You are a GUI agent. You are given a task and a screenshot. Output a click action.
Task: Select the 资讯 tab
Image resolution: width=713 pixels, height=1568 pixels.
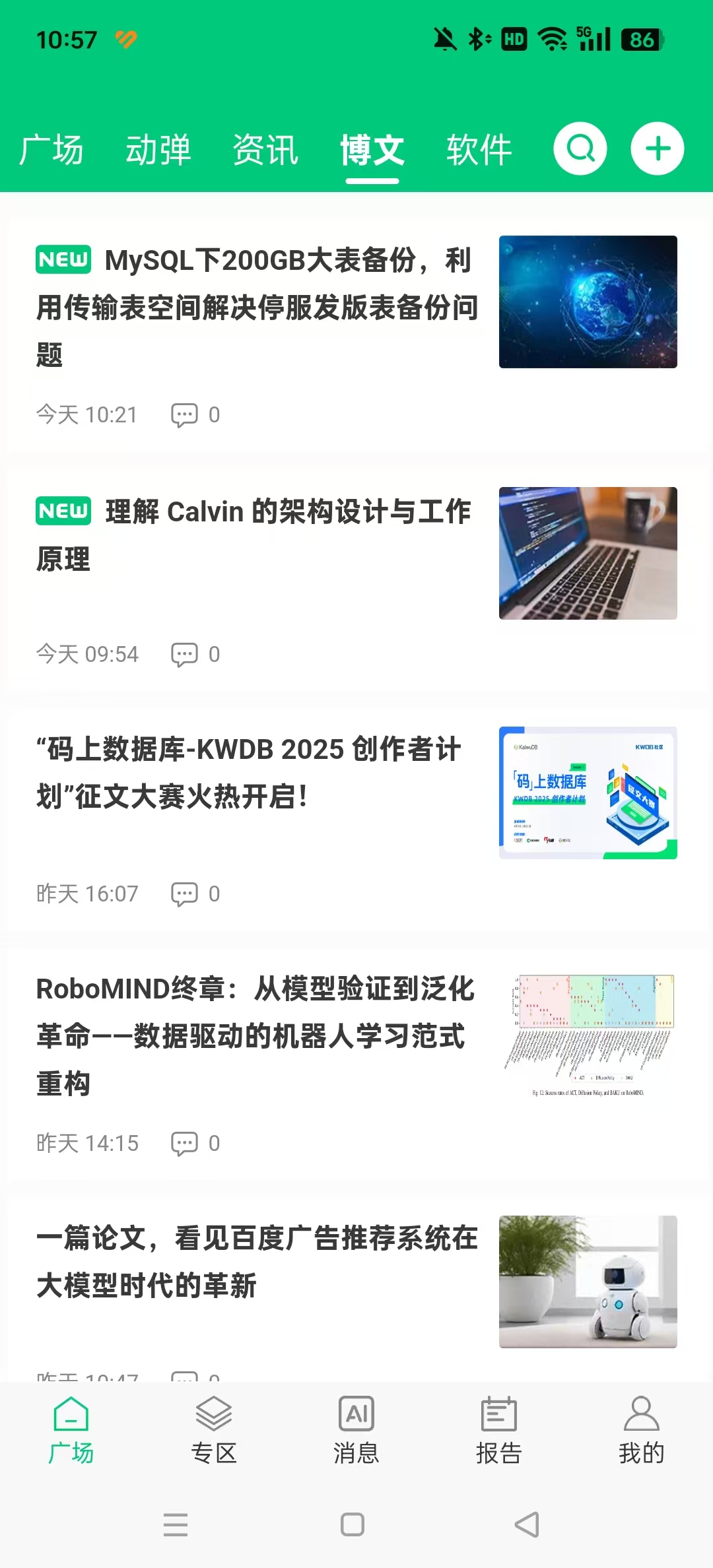[x=265, y=150]
